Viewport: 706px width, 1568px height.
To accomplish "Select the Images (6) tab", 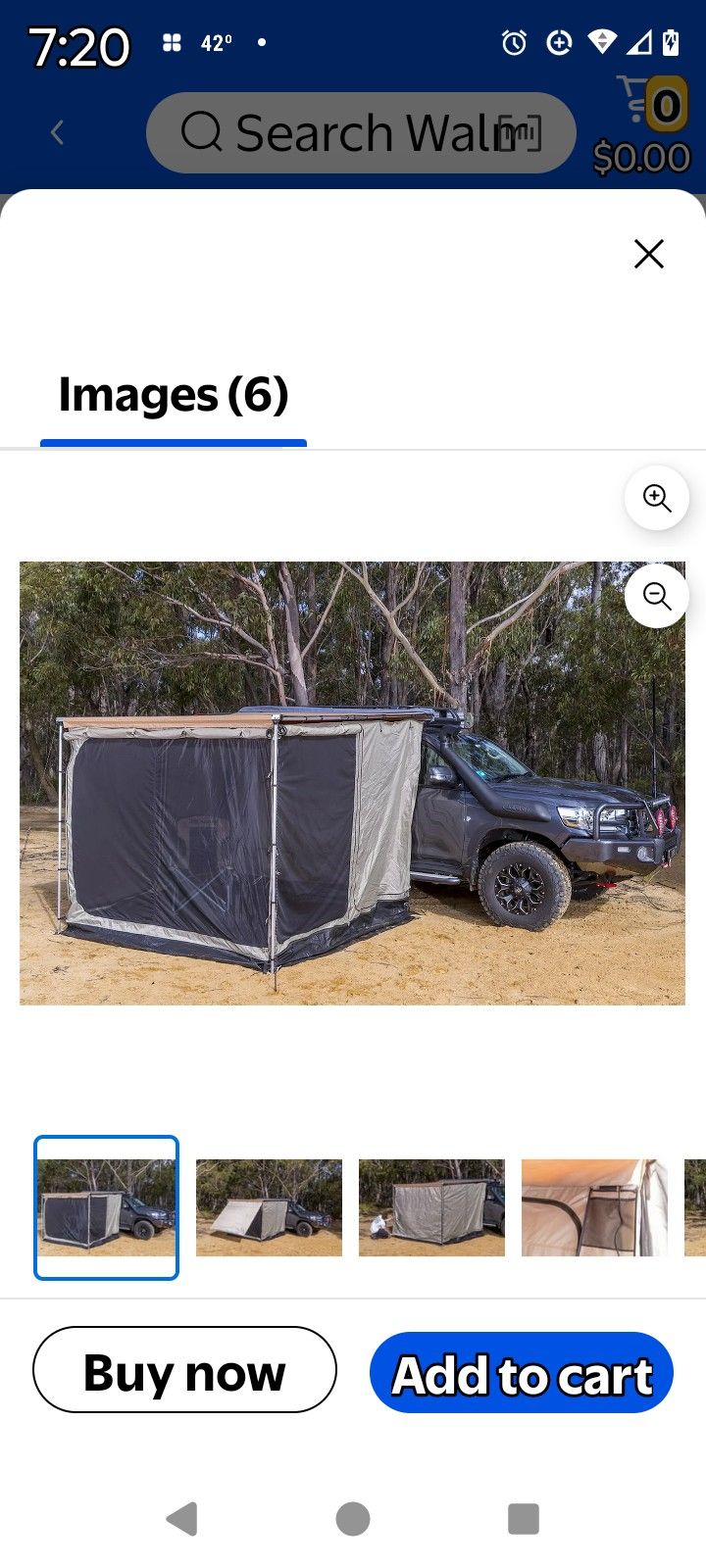I will click(174, 396).
